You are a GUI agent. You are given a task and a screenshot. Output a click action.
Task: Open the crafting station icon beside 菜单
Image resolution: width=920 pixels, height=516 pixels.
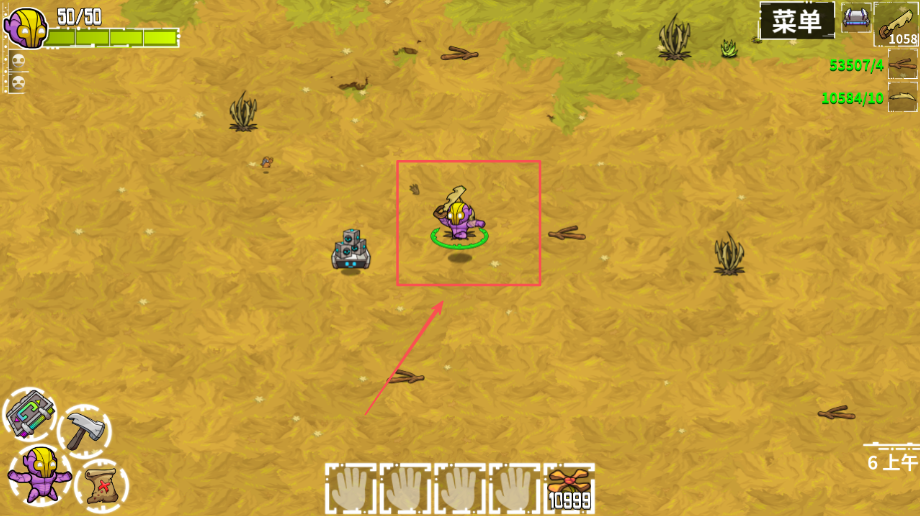point(855,17)
